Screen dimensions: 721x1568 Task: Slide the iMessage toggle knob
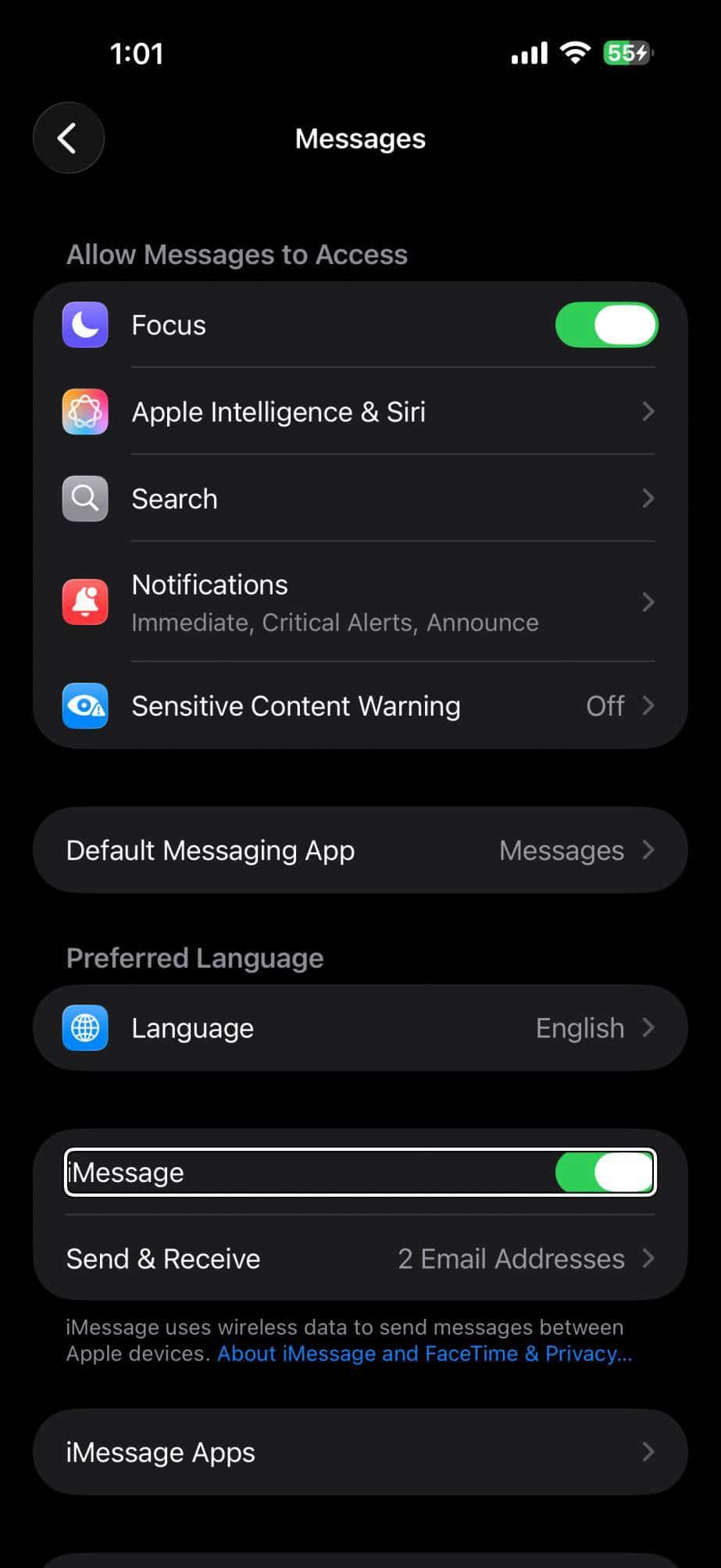(623, 1171)
